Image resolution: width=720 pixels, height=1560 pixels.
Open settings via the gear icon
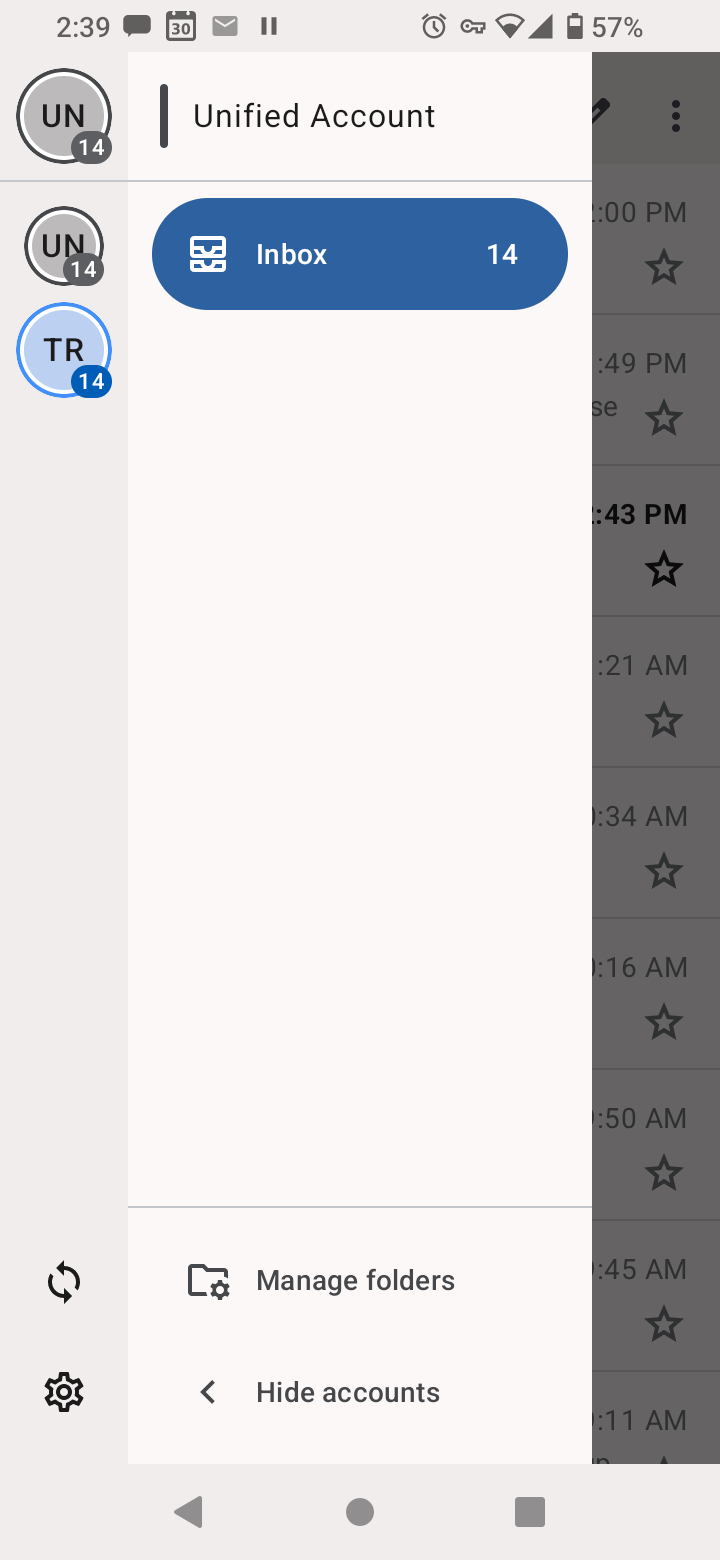click(x=64, y=1391)
